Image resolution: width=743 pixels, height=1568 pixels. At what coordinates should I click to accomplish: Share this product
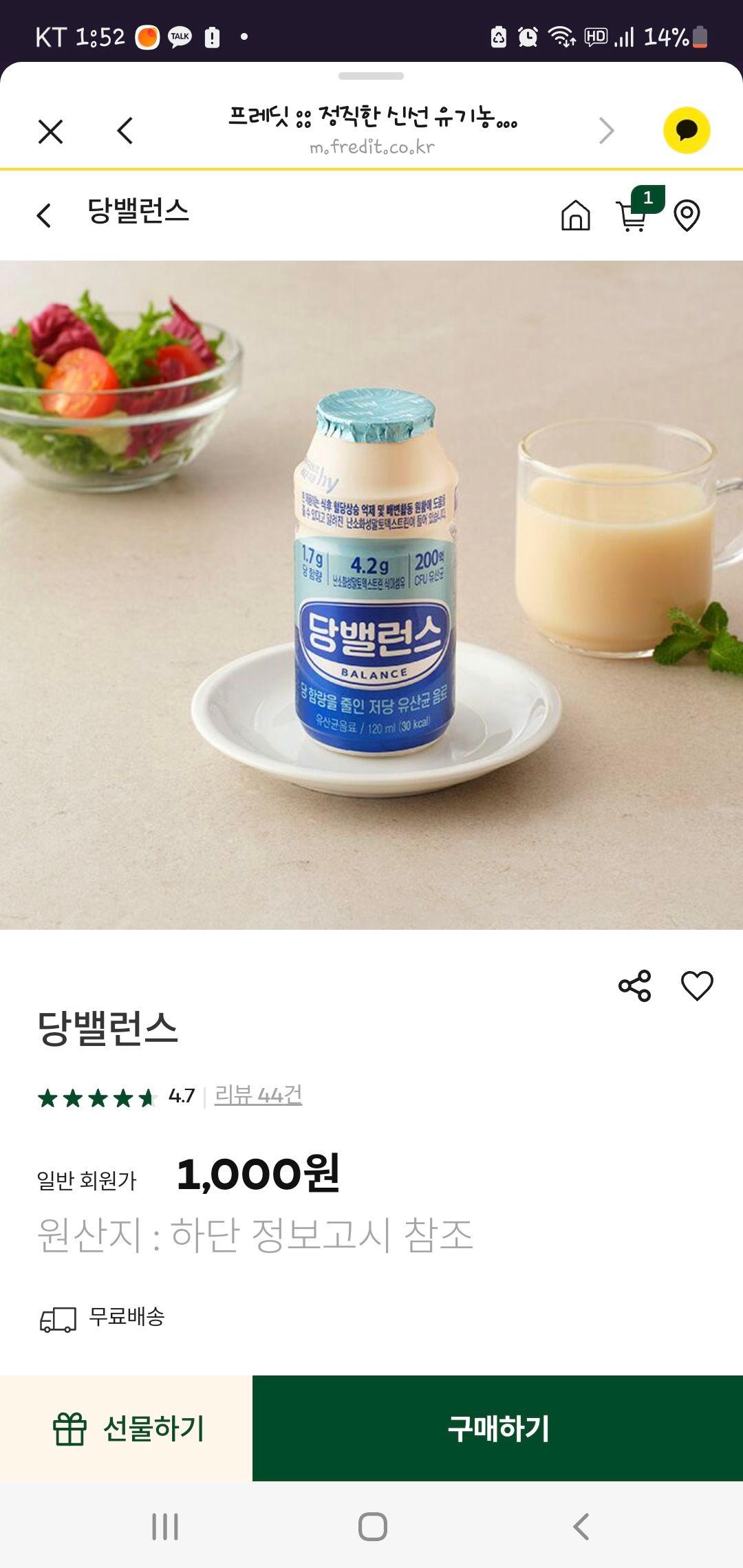tap(634, 986)
